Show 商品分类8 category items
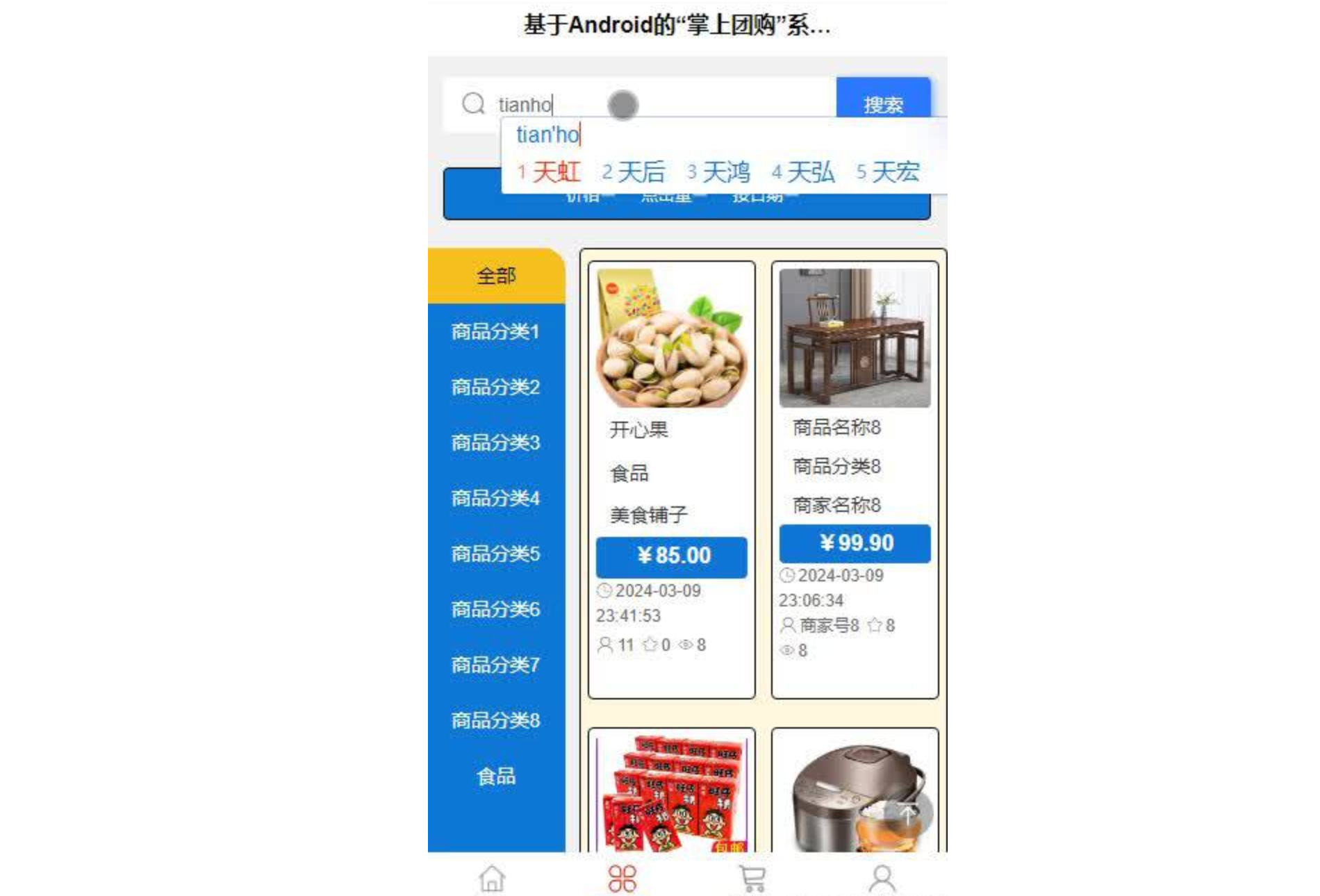The width and height of the screenshot is (1320, 896). tap(496, 720)
